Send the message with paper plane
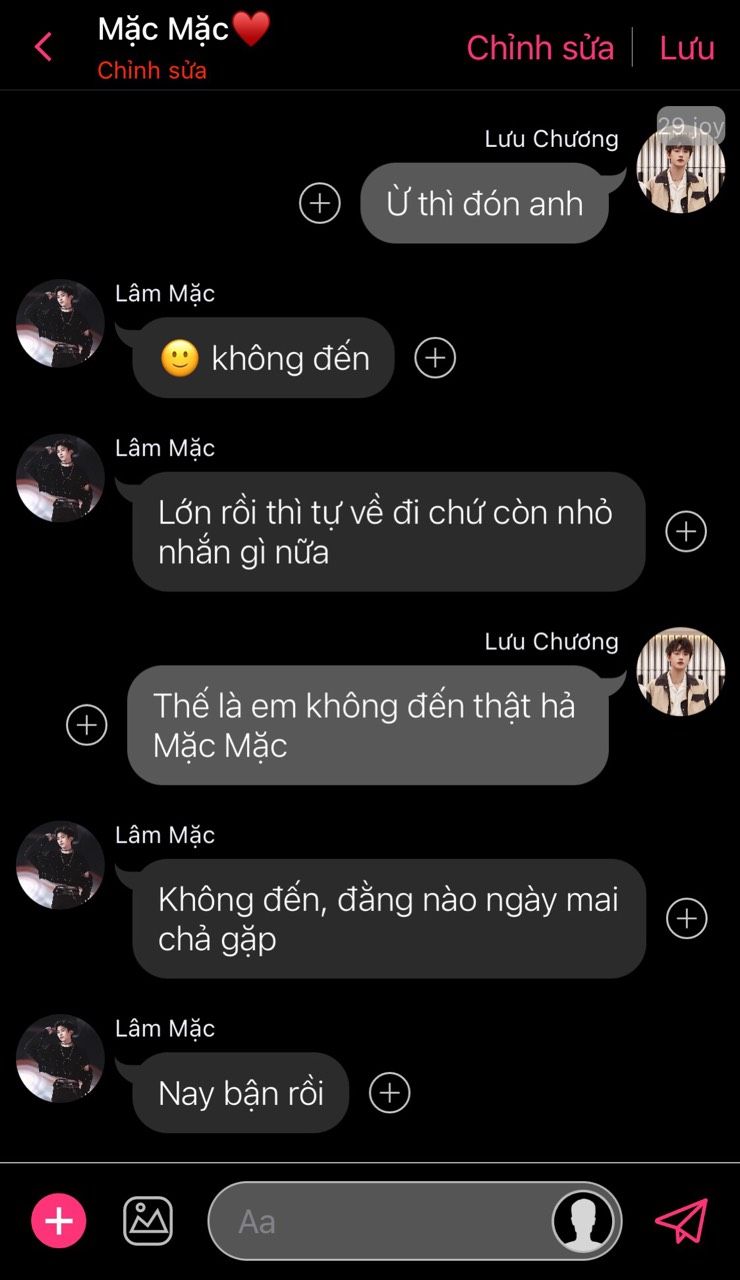This screenshot has width=740, height=1280. point(682,1221)
